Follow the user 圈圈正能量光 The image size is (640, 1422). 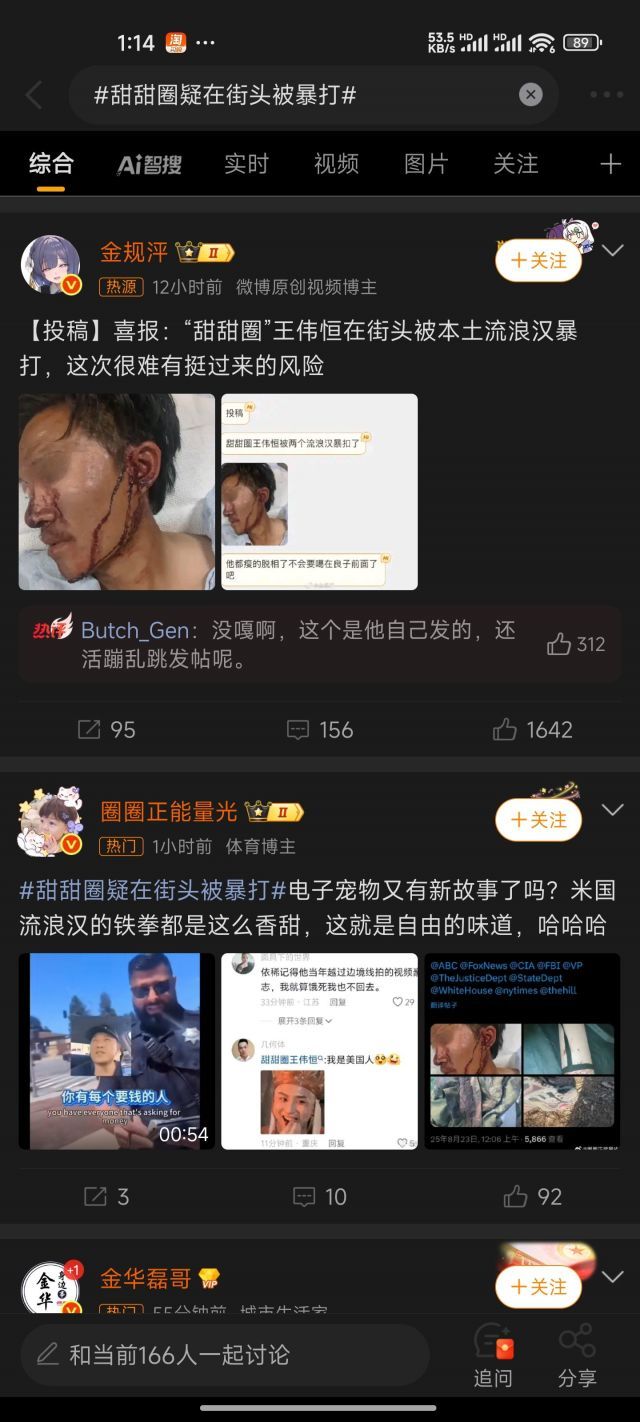pyautogui.click(x=538, y=820)
